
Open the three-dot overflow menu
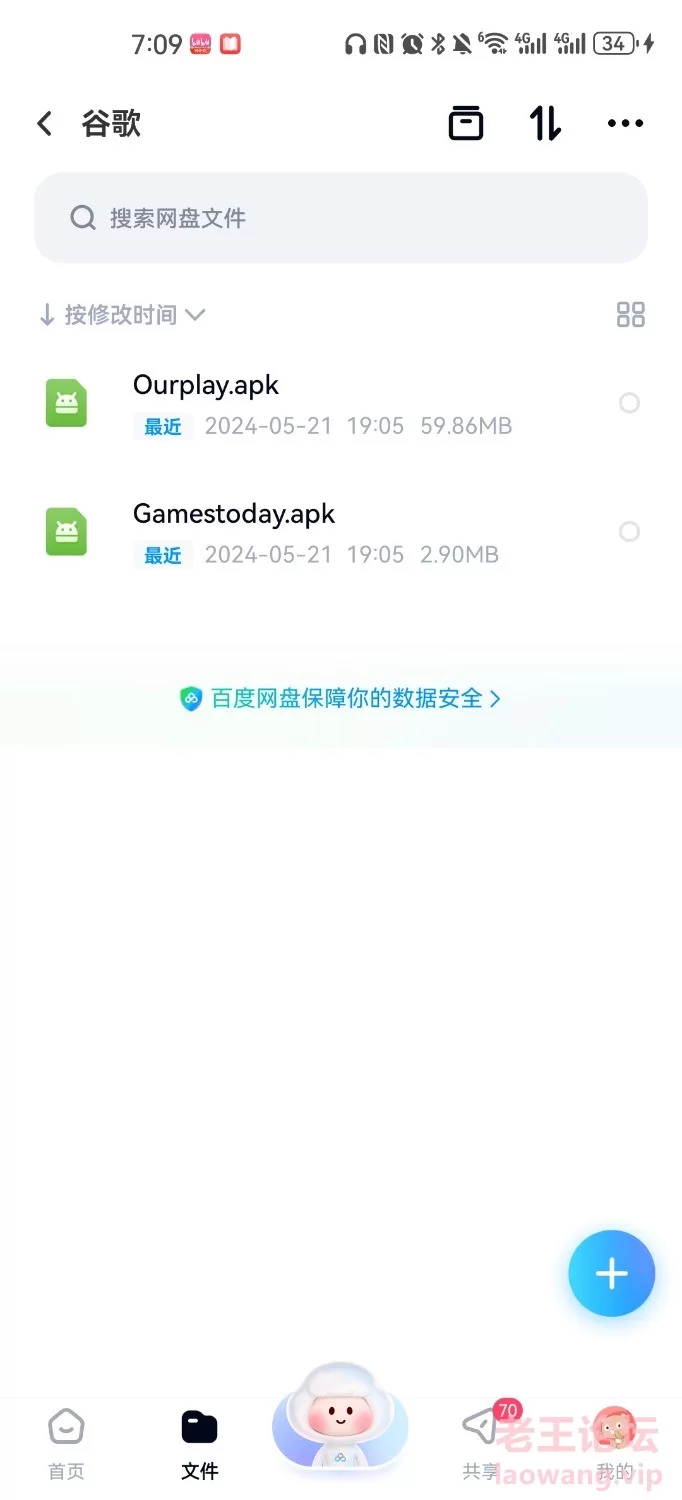[x=625, y=124]
